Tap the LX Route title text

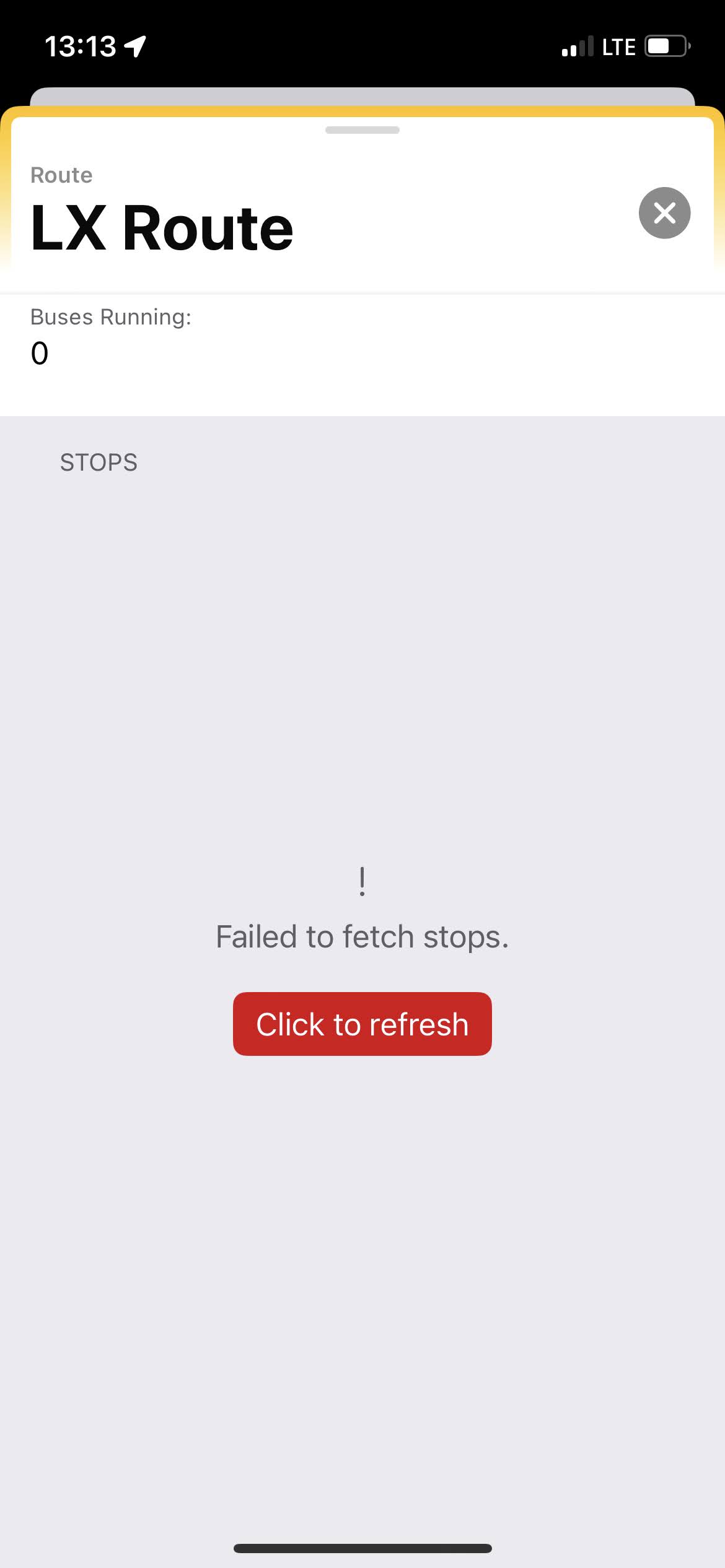pos(162,227)
